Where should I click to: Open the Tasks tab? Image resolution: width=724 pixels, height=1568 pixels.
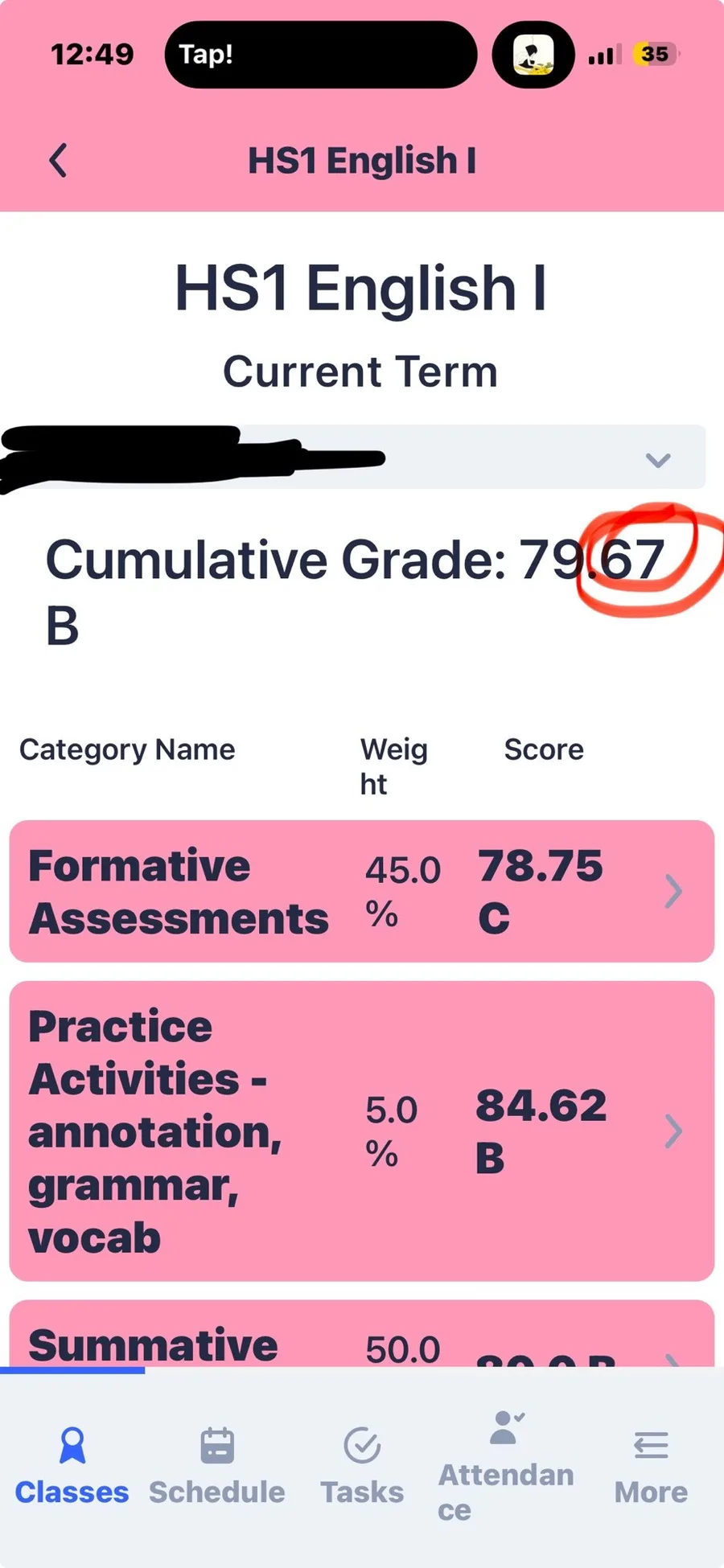click(362, 1467)
